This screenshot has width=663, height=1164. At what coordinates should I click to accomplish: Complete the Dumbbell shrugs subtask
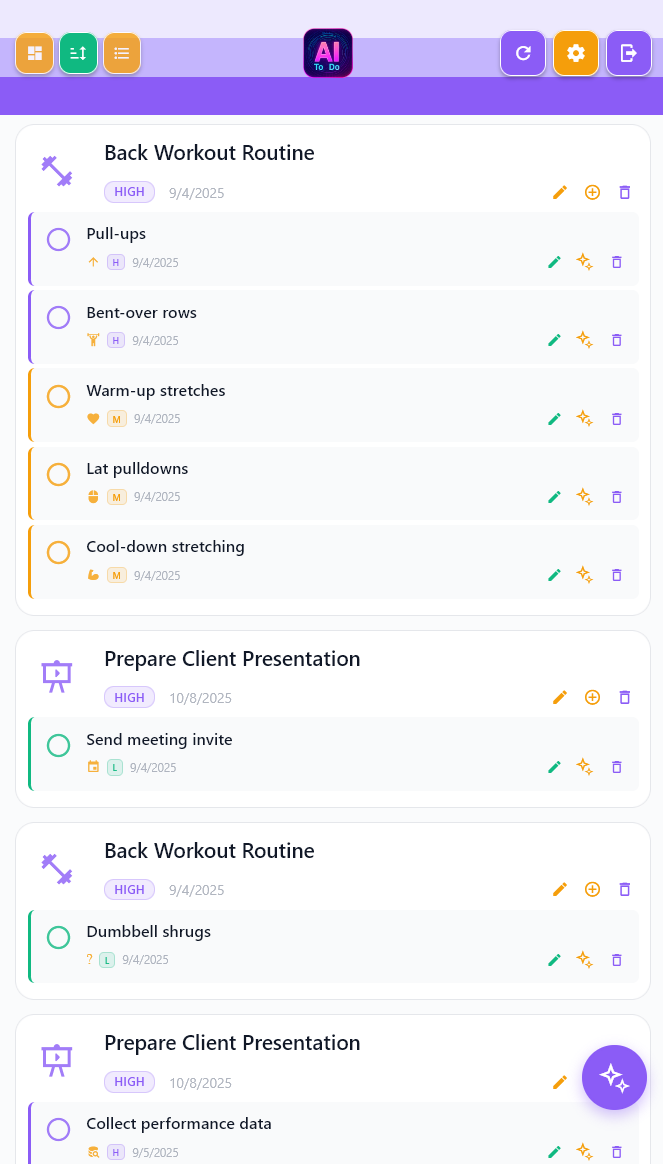point(59,938)
